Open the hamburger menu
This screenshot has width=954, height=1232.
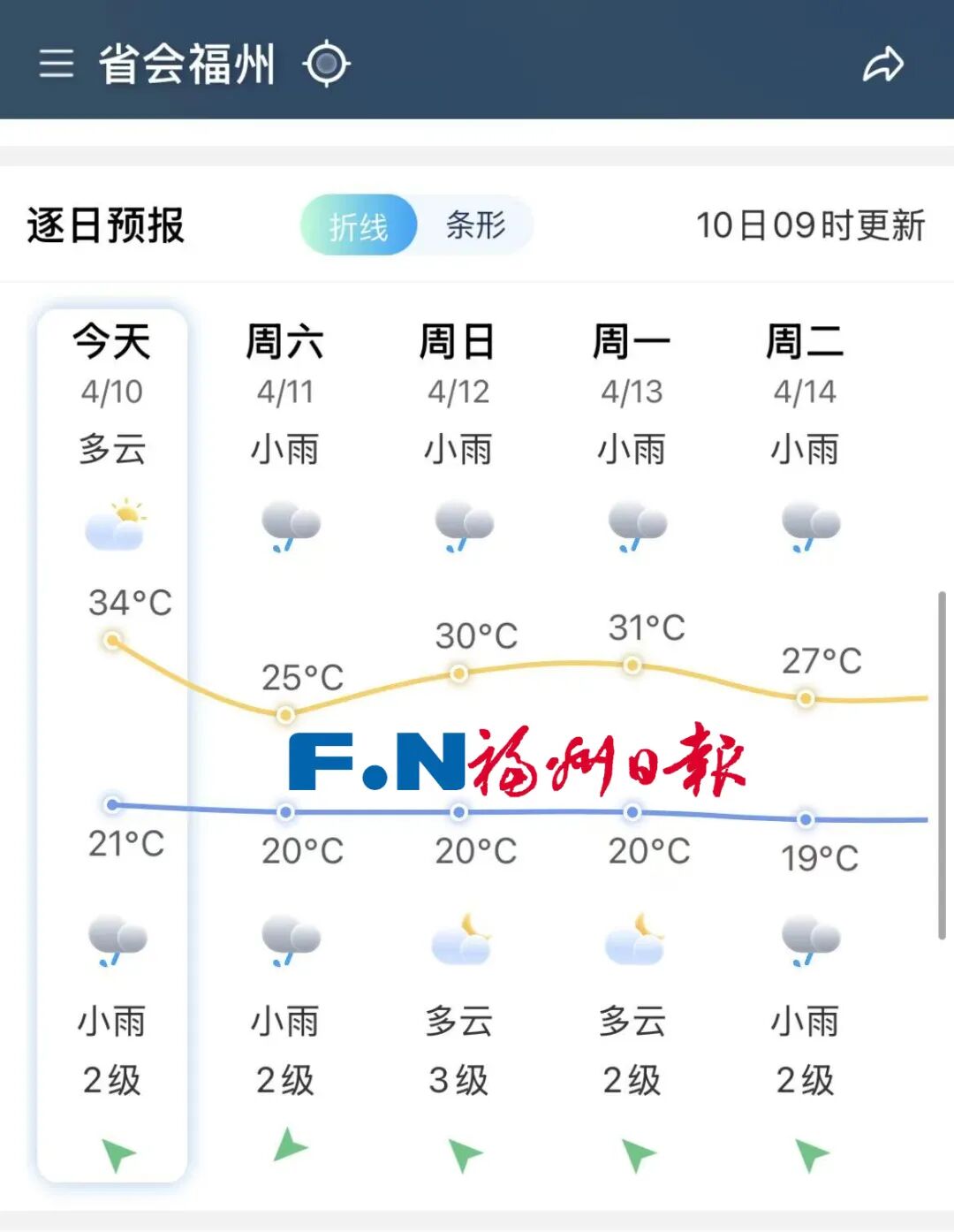[57, 64]
